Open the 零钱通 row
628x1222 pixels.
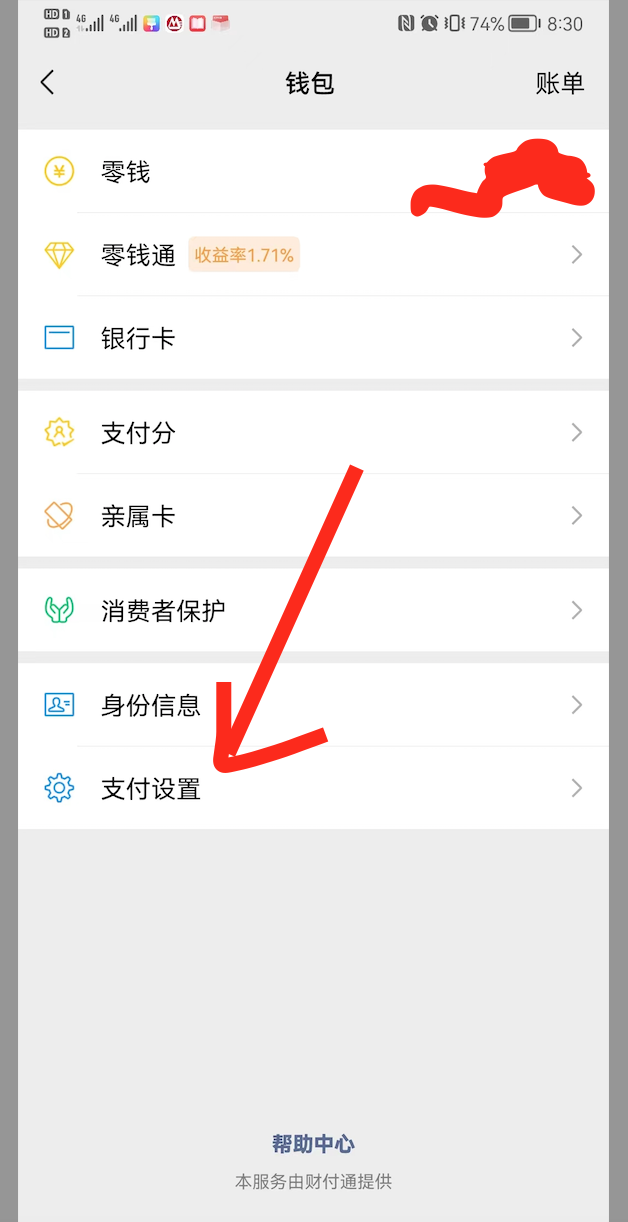pos(313,255)
